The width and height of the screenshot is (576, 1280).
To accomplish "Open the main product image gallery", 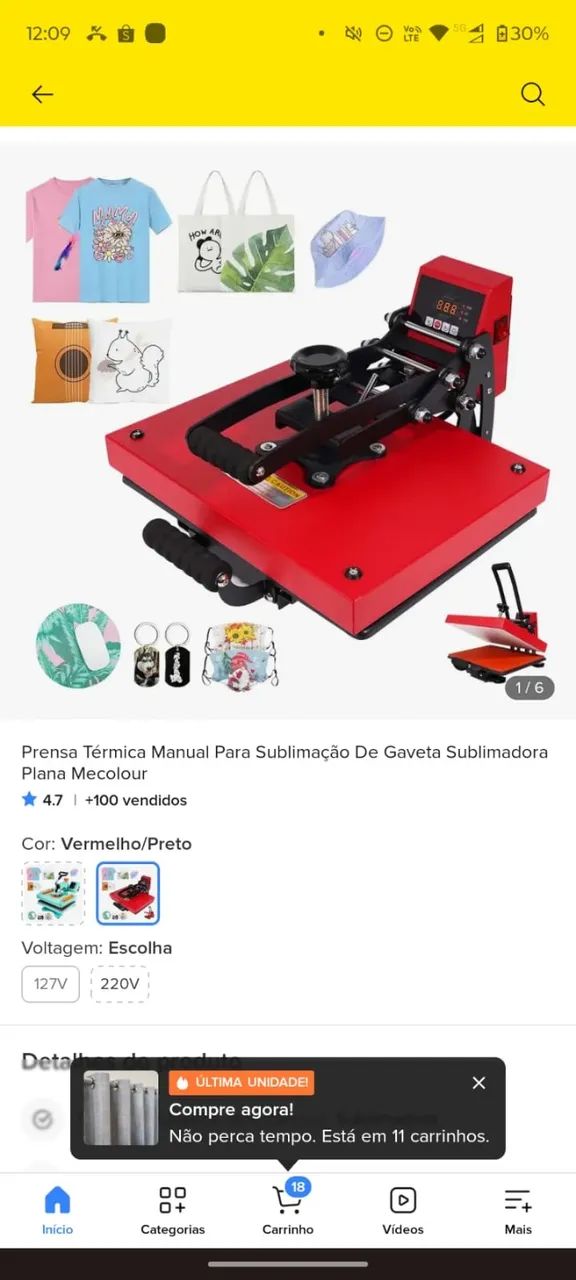I will [x=288, y=423].
